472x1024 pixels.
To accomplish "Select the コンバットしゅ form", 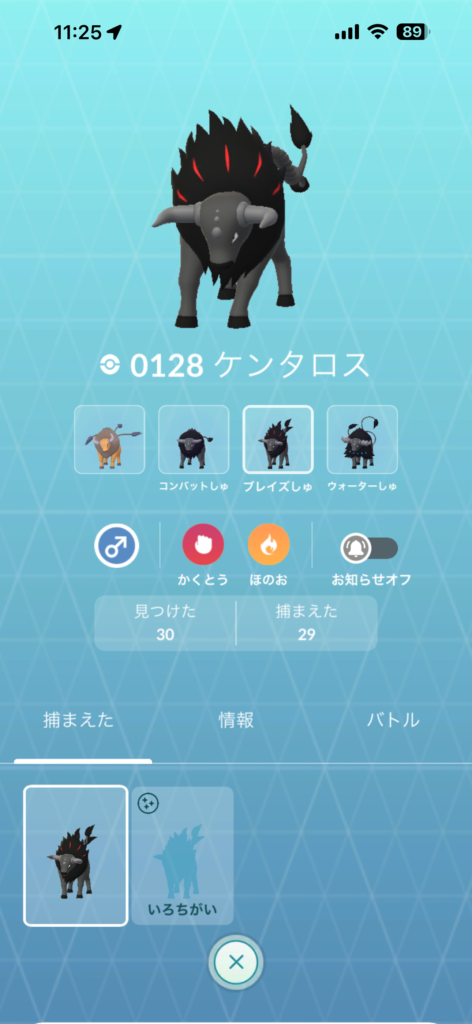I will tap(194, 440).
